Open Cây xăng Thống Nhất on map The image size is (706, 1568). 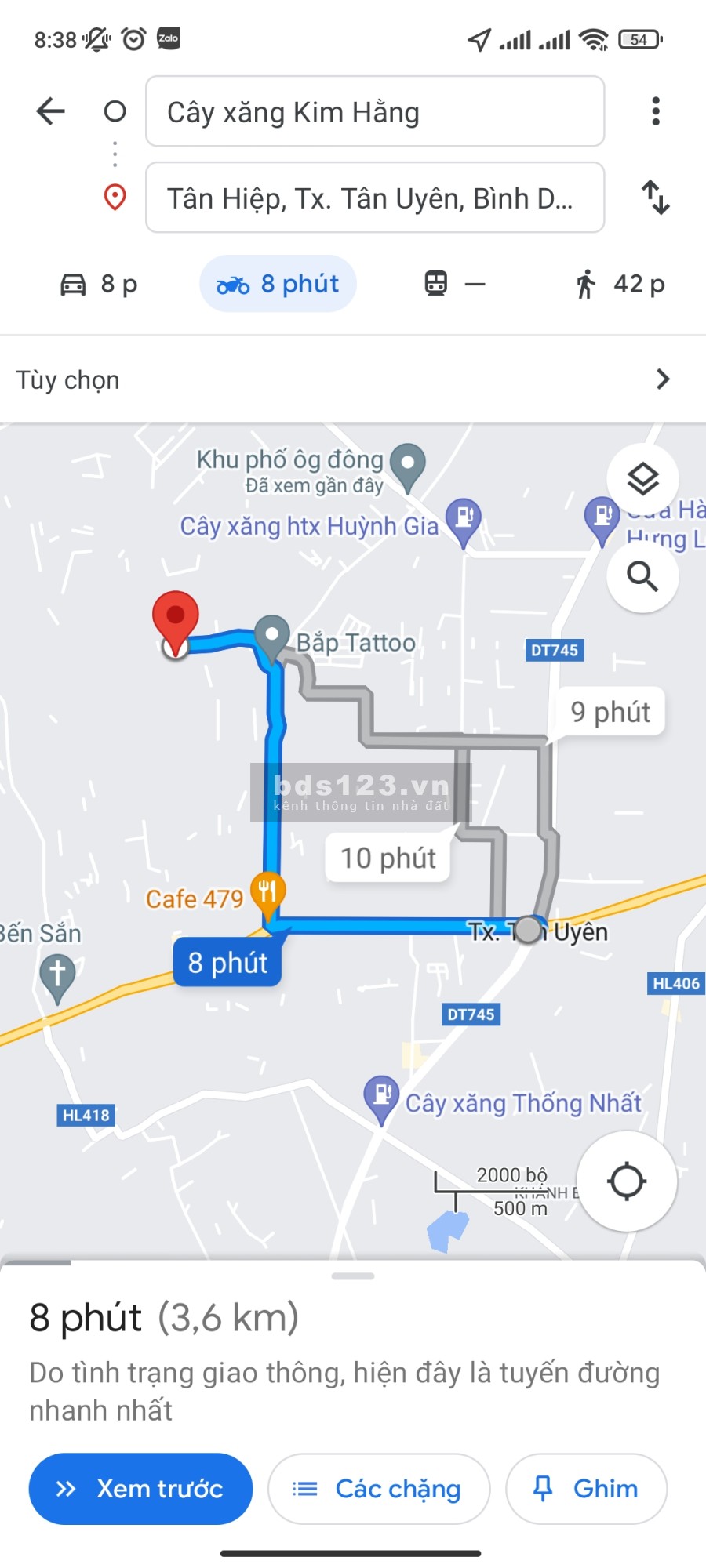381,1095
